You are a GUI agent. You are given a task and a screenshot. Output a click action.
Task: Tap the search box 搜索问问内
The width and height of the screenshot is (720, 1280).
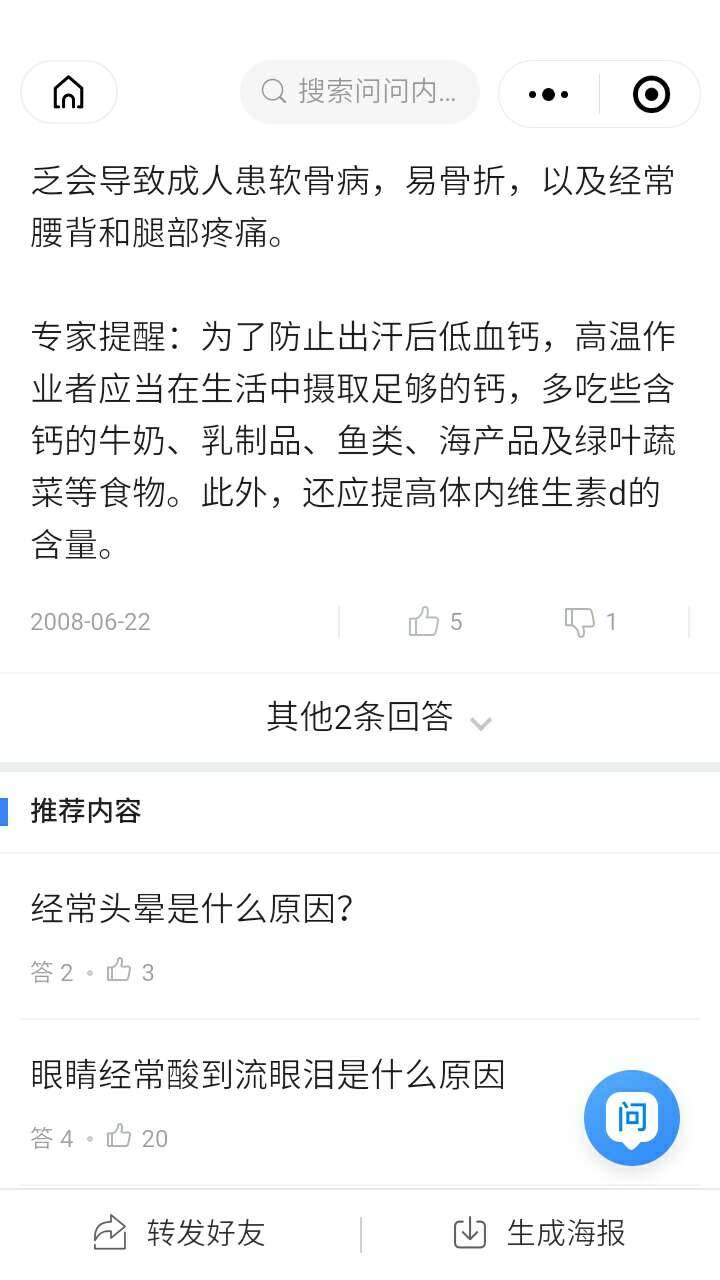click(x=360, y=92)
